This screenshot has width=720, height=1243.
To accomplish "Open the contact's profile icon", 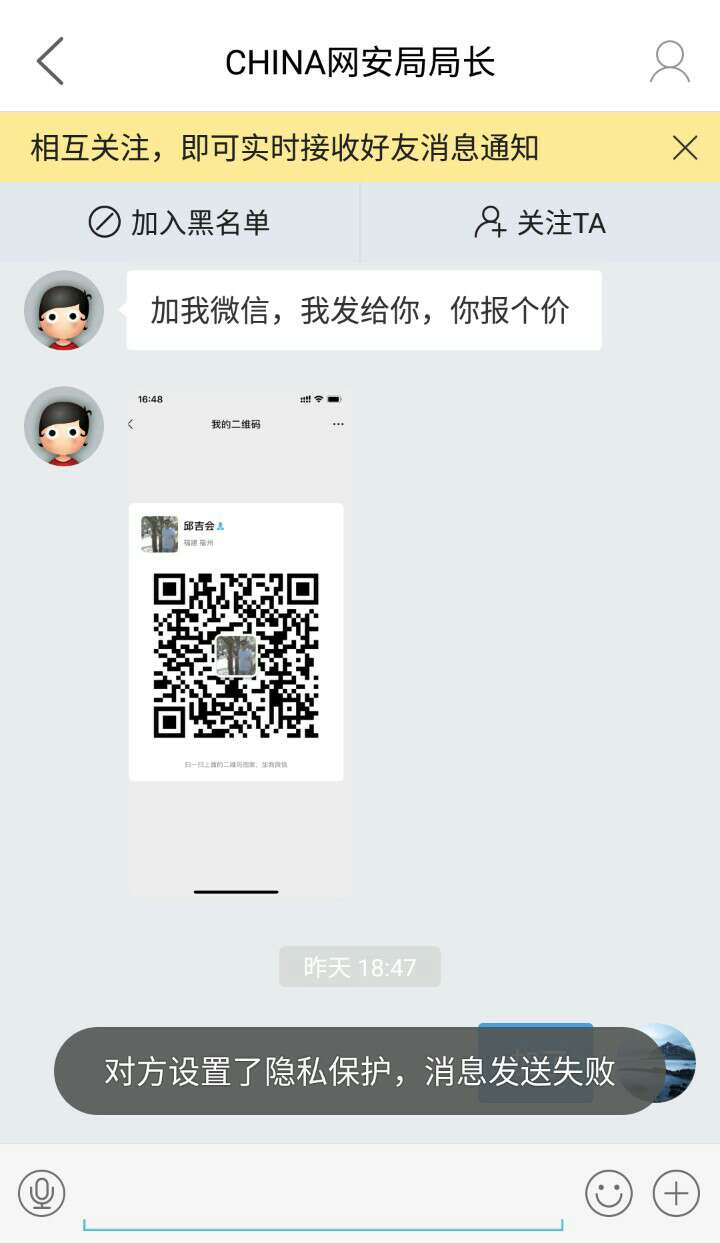I will click(669, 61).
